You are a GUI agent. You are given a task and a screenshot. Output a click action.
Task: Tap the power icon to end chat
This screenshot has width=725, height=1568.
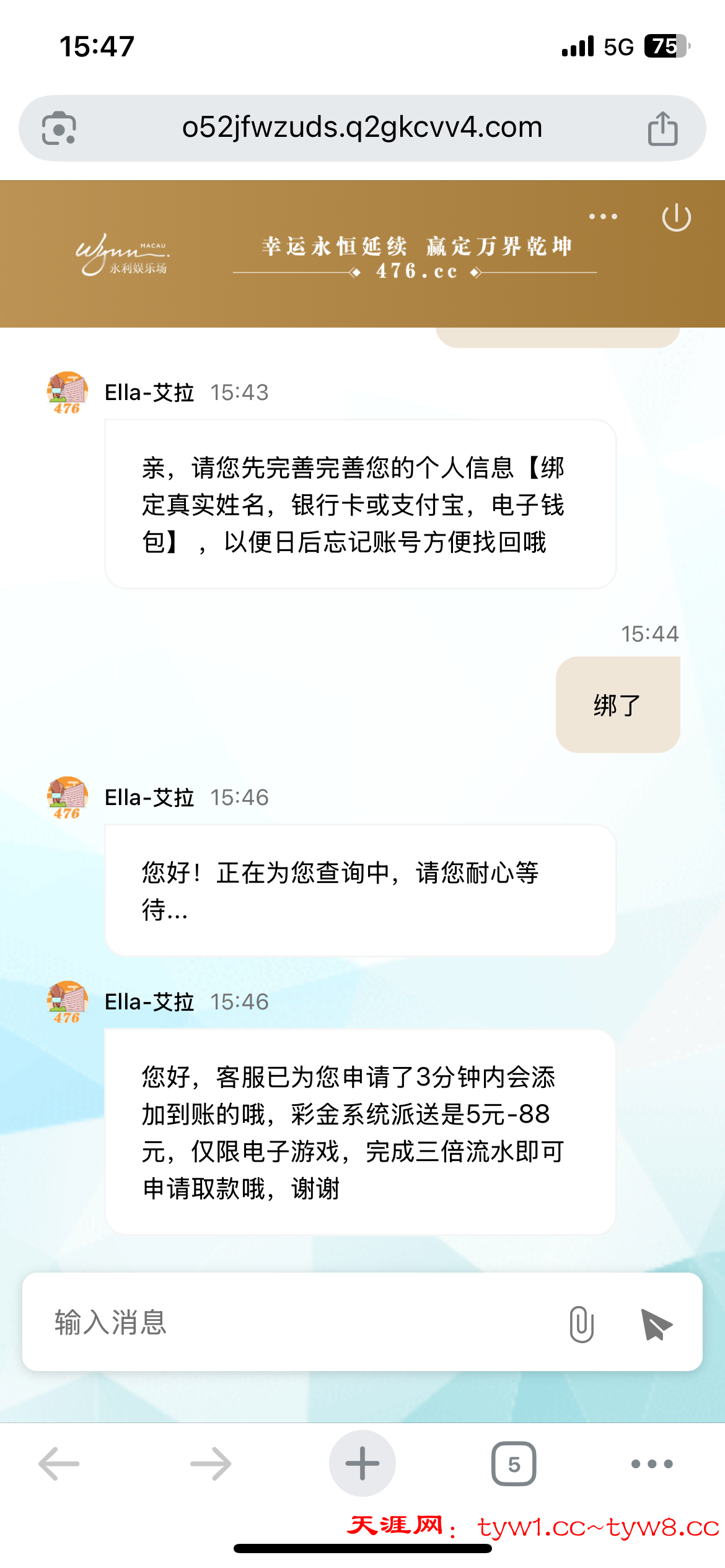tap(676, 217)
